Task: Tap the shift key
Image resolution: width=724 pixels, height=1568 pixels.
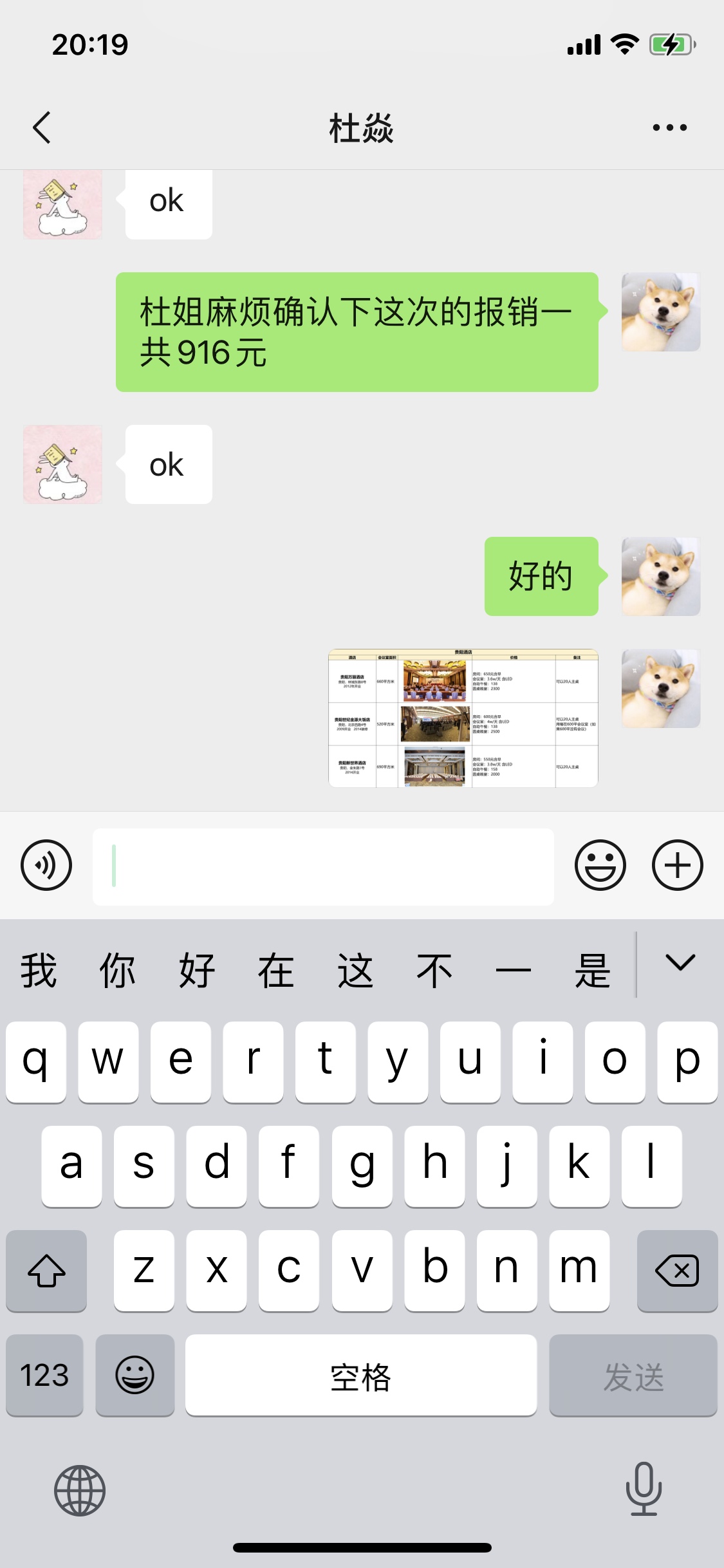Action: [x=46, y=1270]
